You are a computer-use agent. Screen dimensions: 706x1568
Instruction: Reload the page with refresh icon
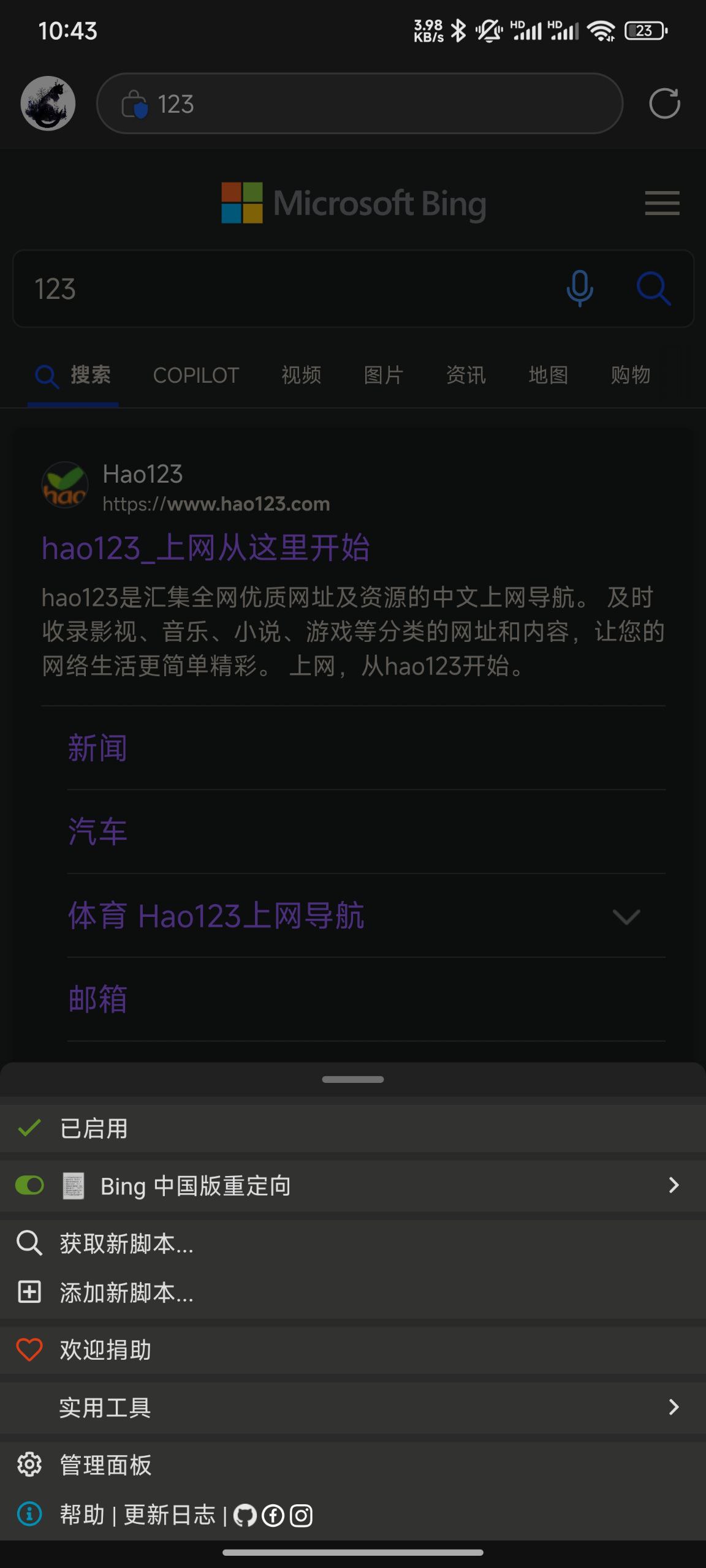664,104
